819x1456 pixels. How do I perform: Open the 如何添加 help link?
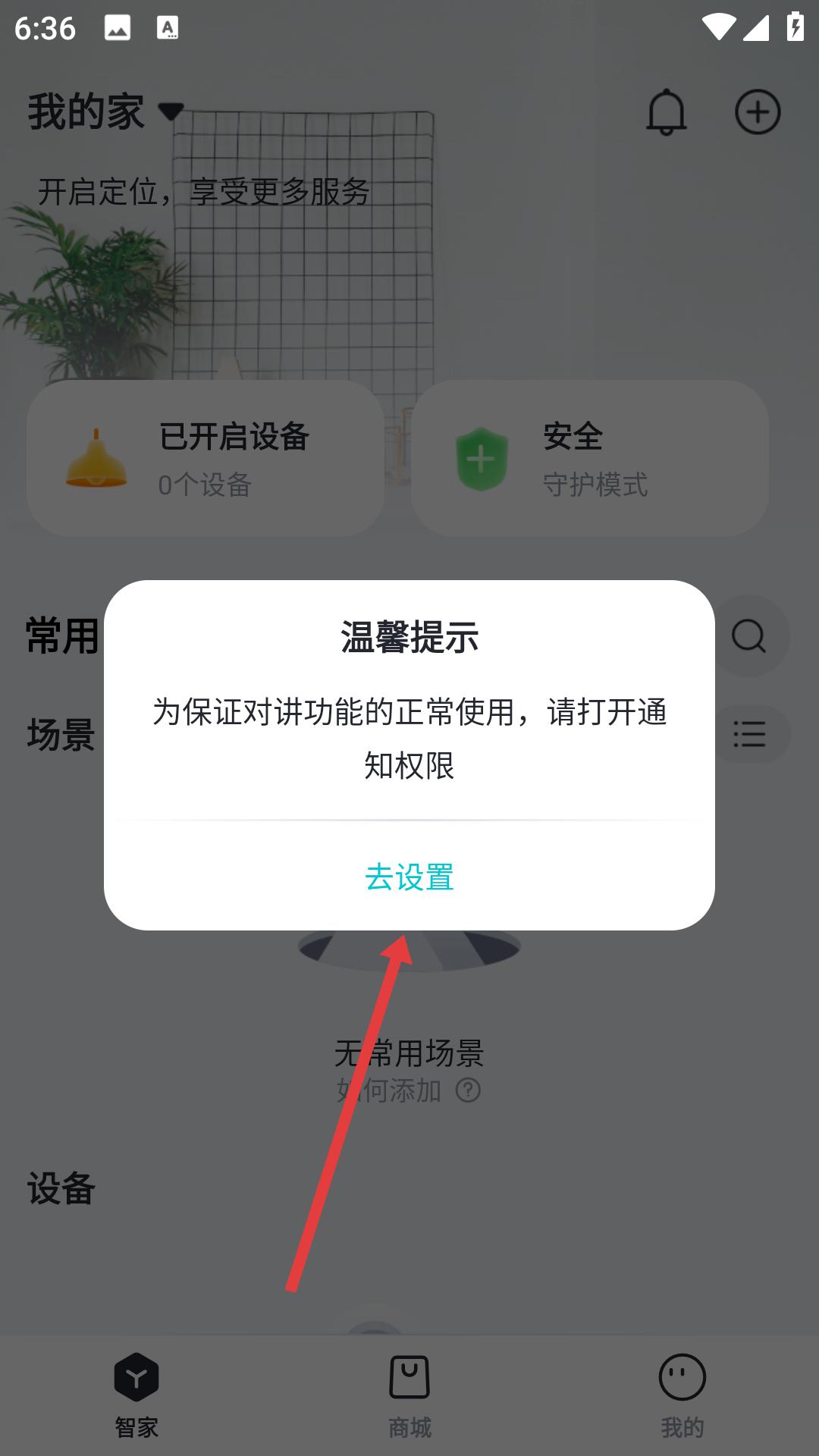[x=409, y=1090]
